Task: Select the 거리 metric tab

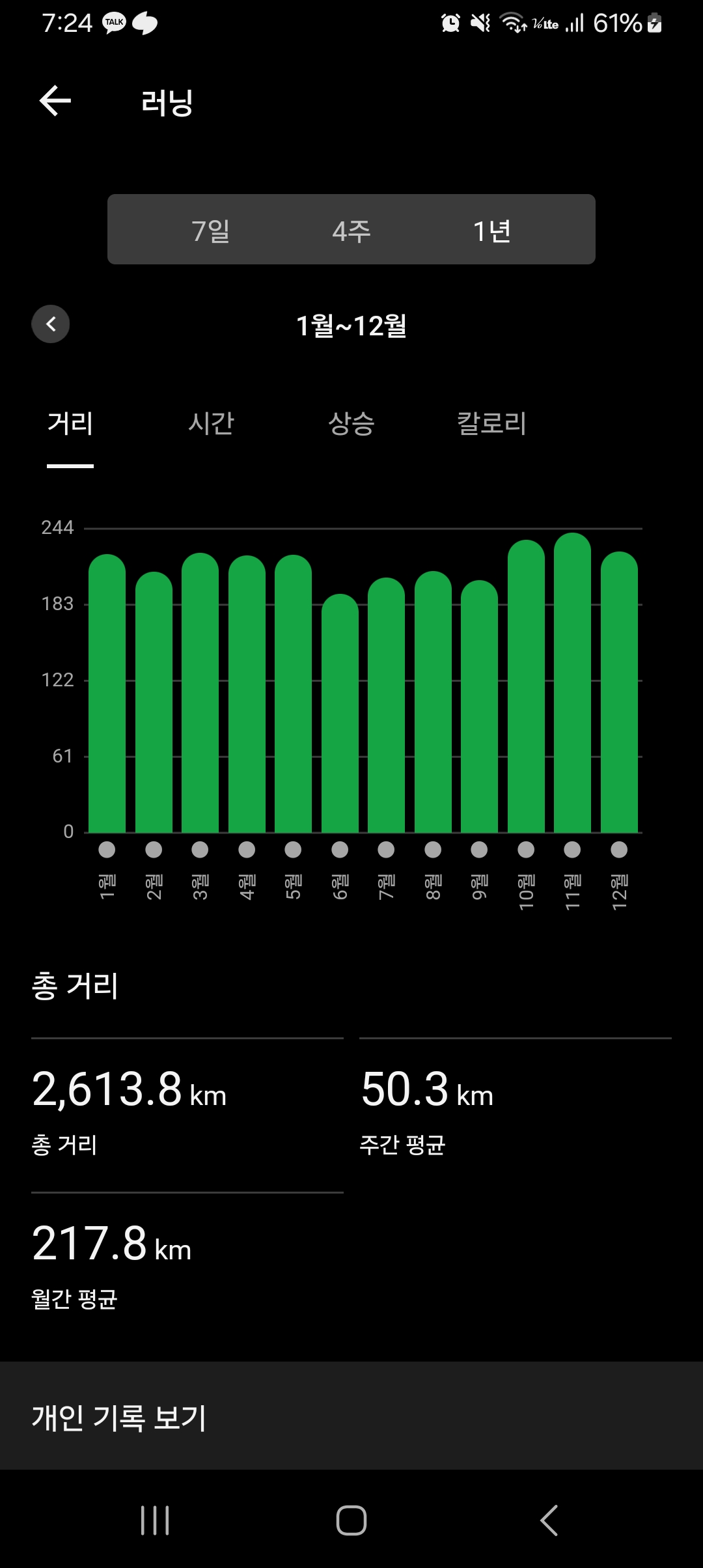Action: [x=70, y=423]
